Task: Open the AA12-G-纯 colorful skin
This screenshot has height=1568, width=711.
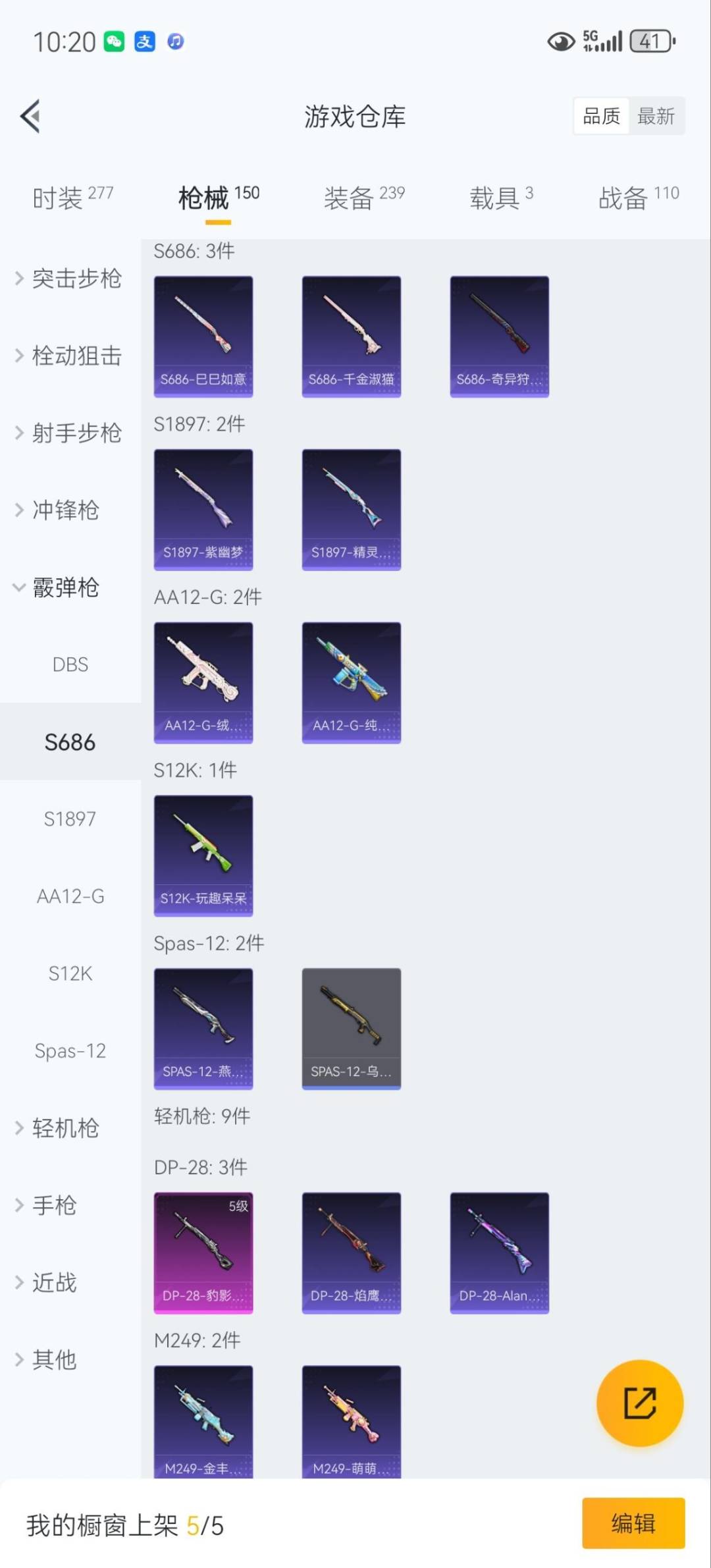Action: pyautogui.click(x=351, y=682)
